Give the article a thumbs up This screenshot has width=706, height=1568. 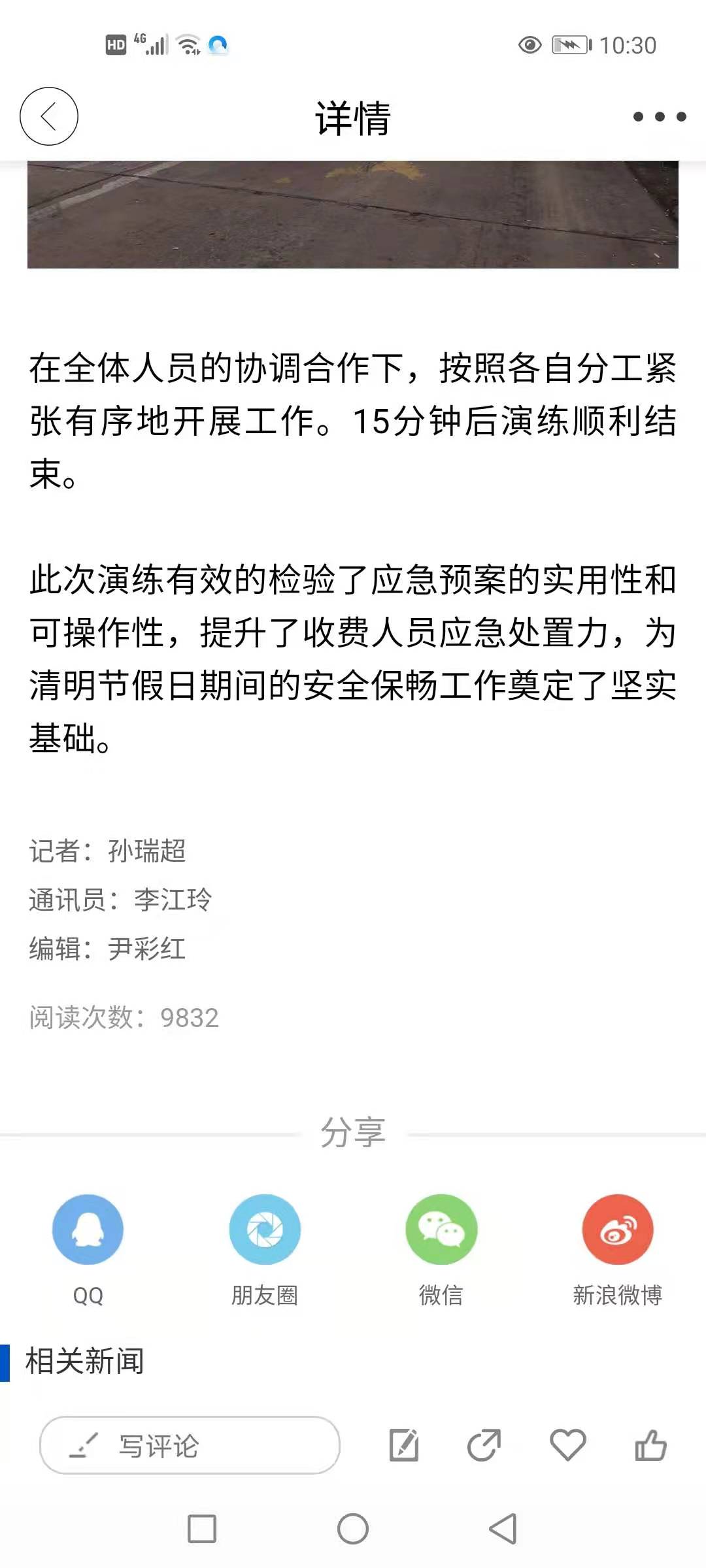pos(650,1445)
